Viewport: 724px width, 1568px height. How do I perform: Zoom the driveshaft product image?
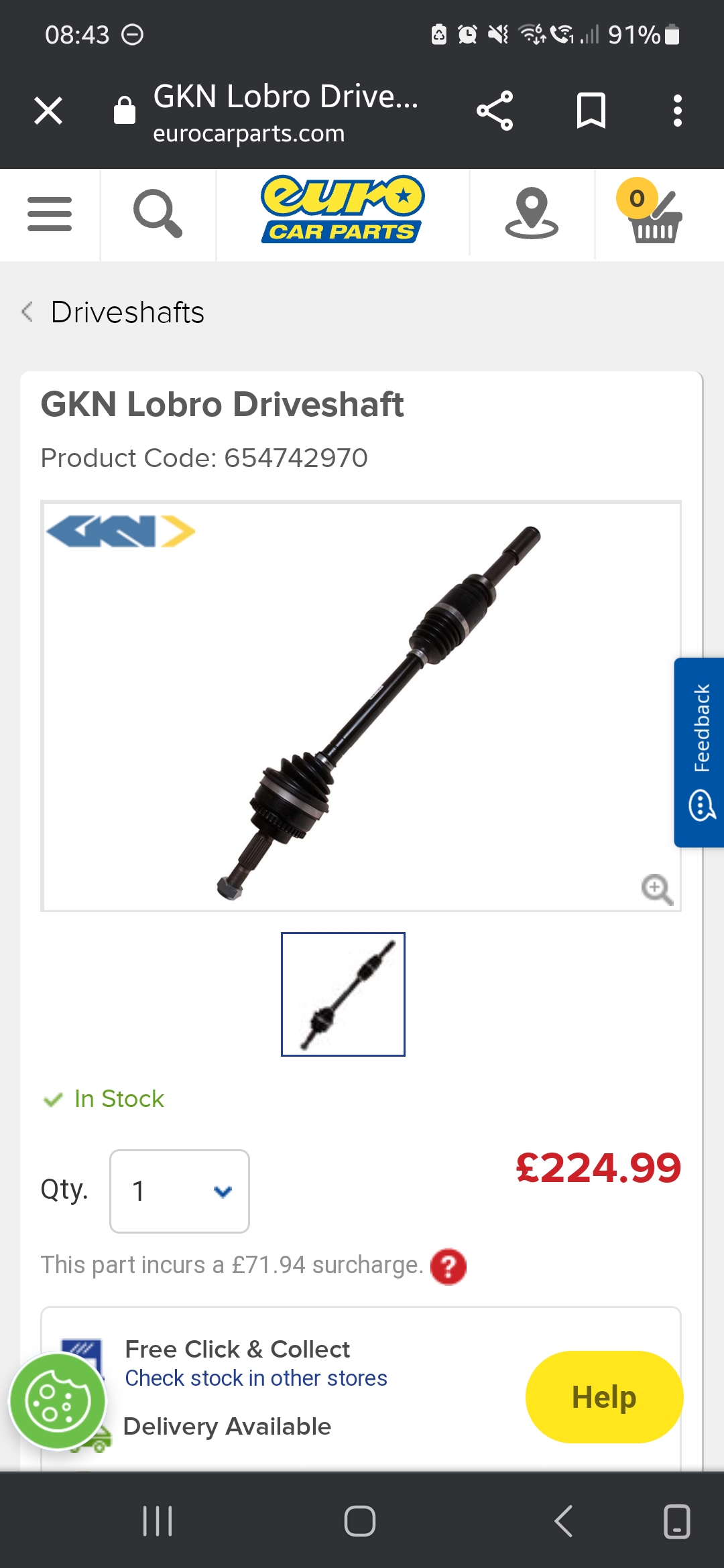click(656, 889)
